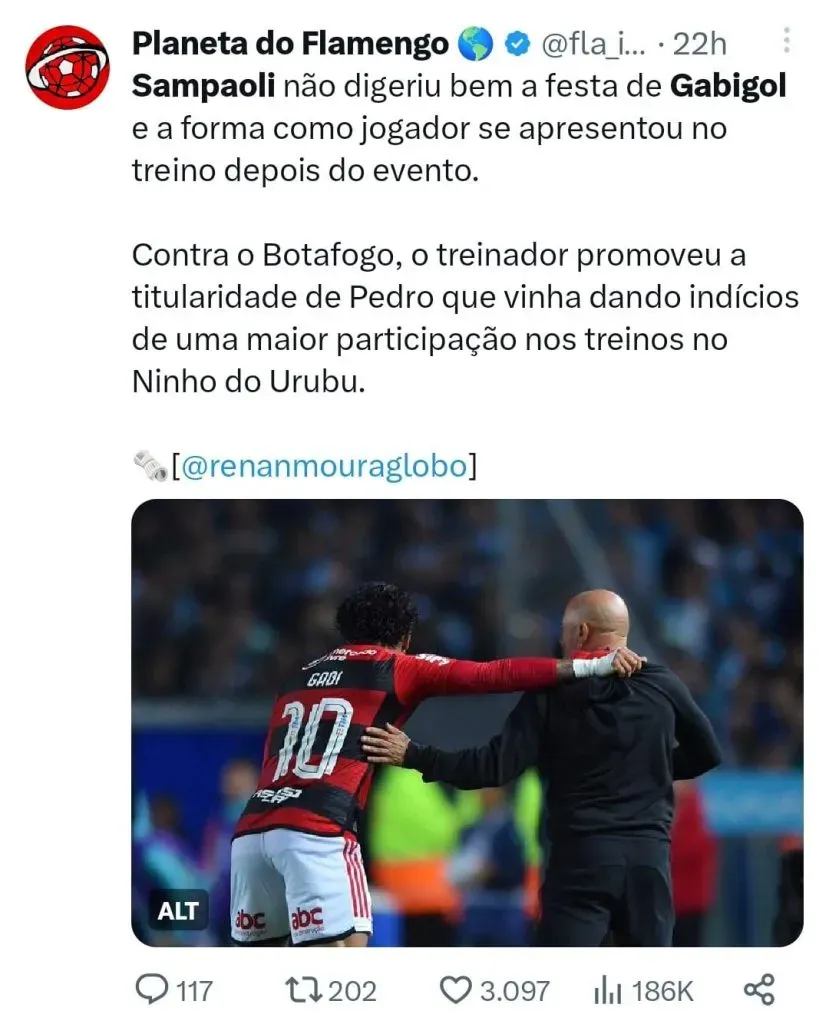This screenshot has height=1024, width=829.
Task: Open the @renanmouraglobo mention
Action: click(x=324, y=466)
